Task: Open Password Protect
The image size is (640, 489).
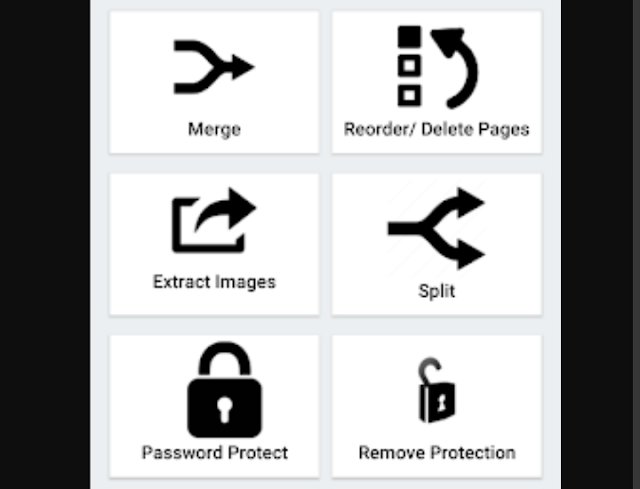Action: (214, 406)
